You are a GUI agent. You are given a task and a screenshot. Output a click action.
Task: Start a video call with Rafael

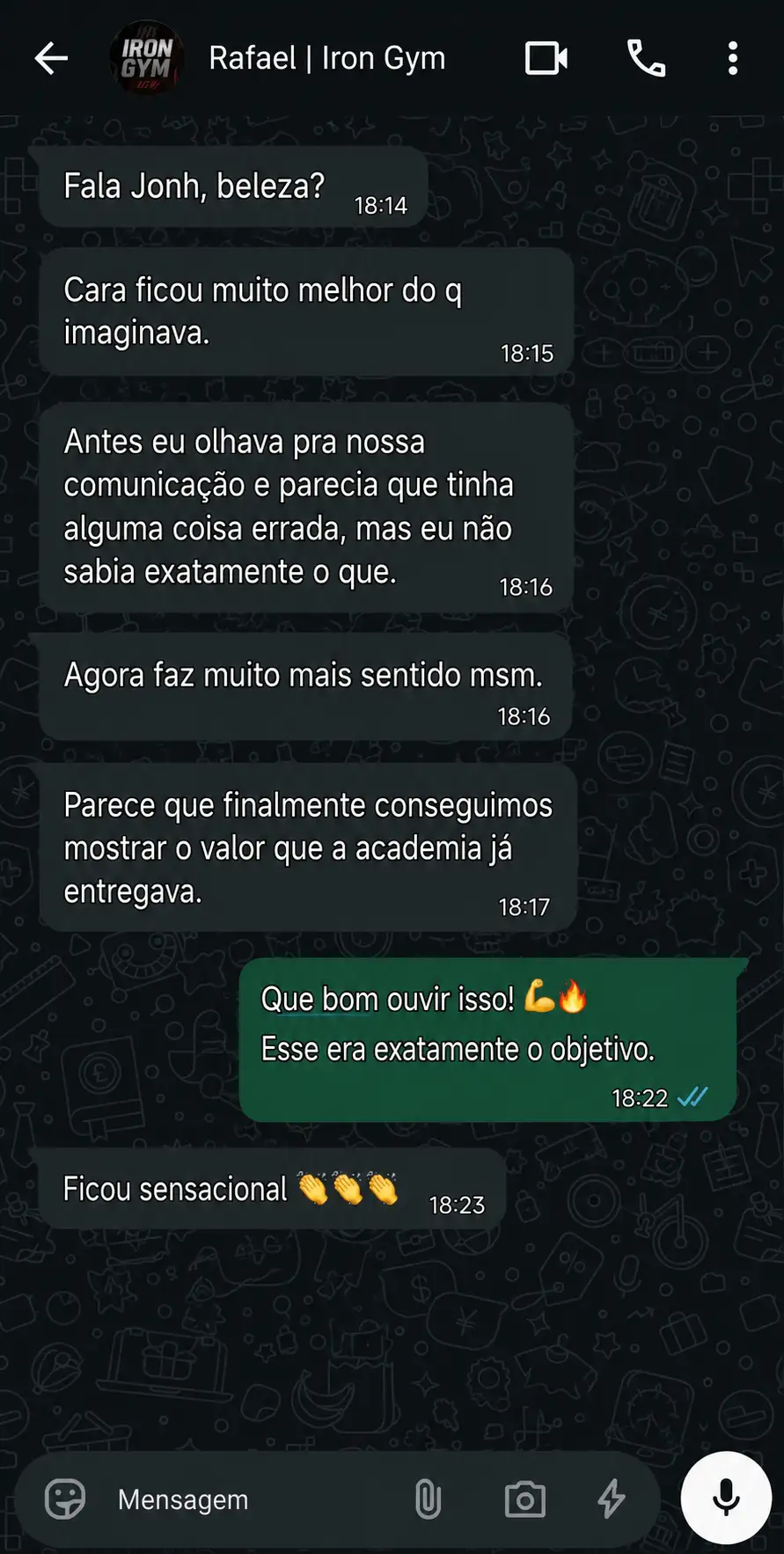(x=546, y=59)
